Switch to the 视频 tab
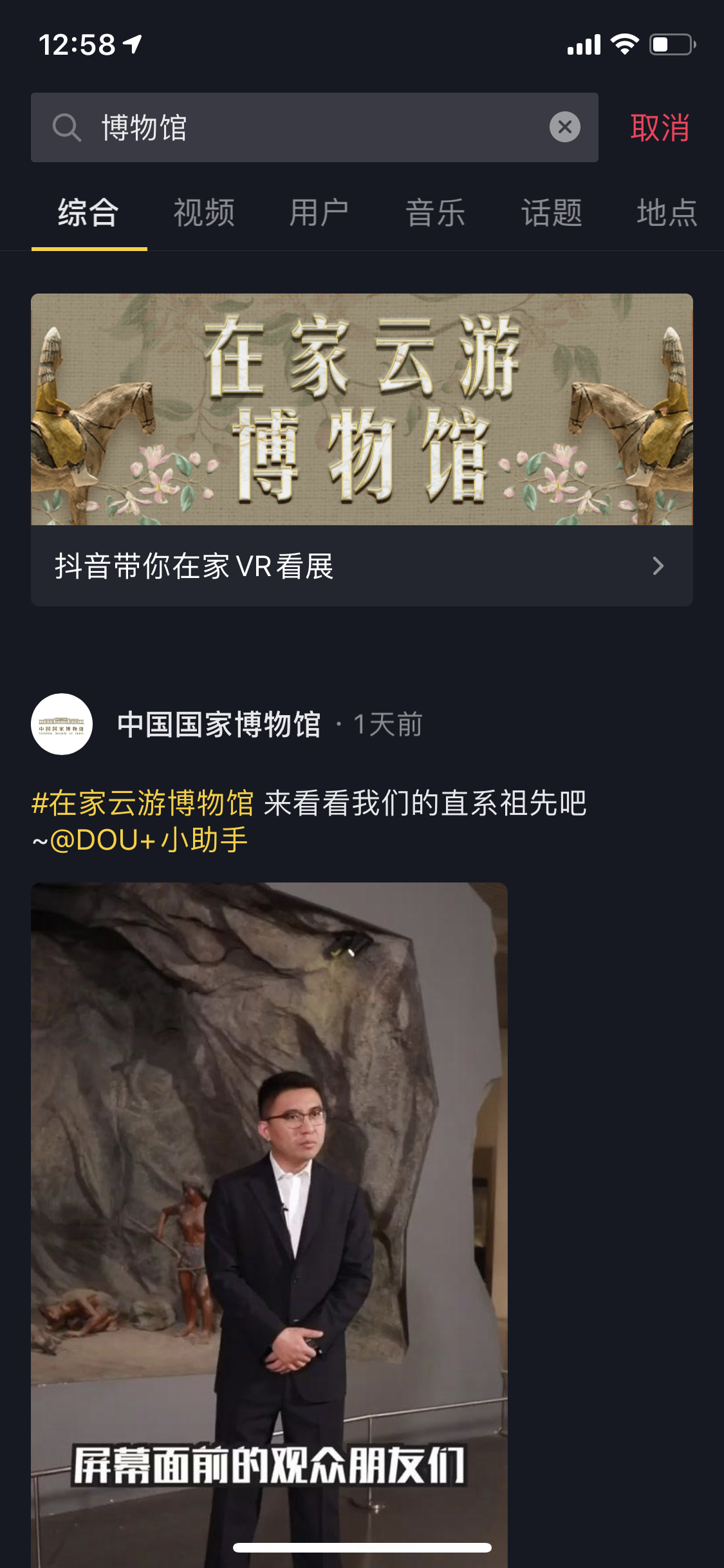The height and width of the screenshot is (1568, 724). [204, 212]
